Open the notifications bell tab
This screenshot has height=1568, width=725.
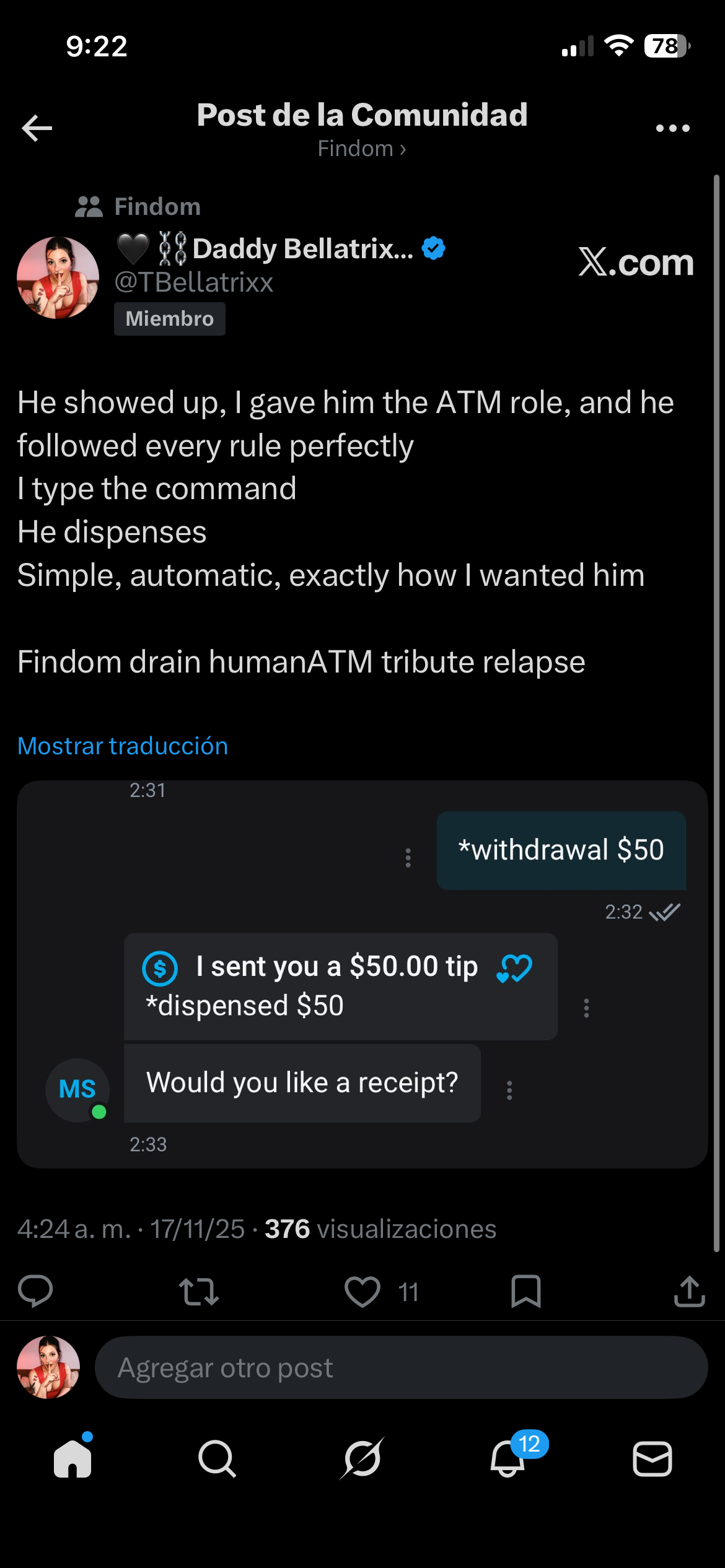tap(507, 1458)
